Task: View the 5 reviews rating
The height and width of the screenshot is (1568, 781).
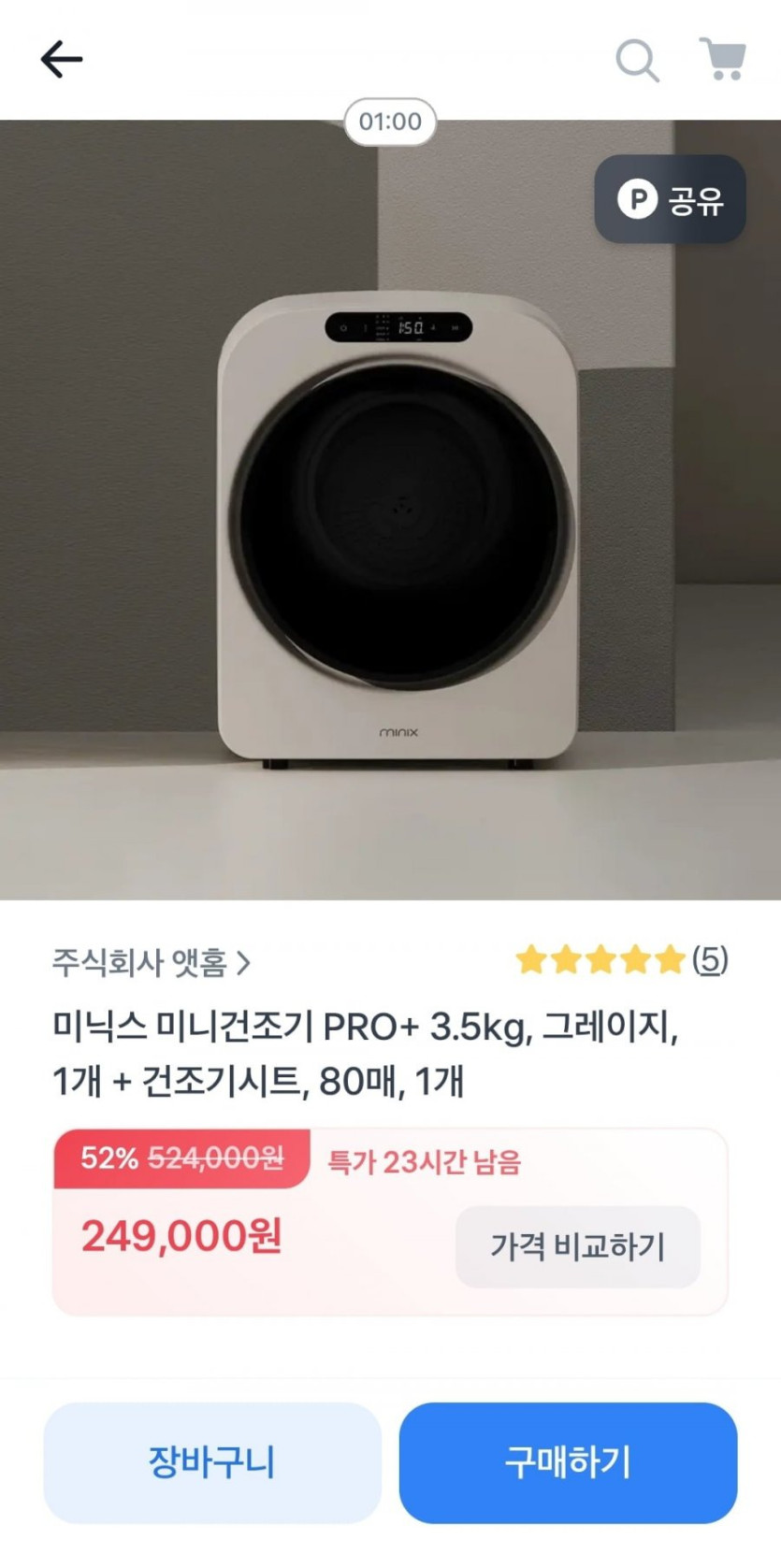Action: [621, 960]
